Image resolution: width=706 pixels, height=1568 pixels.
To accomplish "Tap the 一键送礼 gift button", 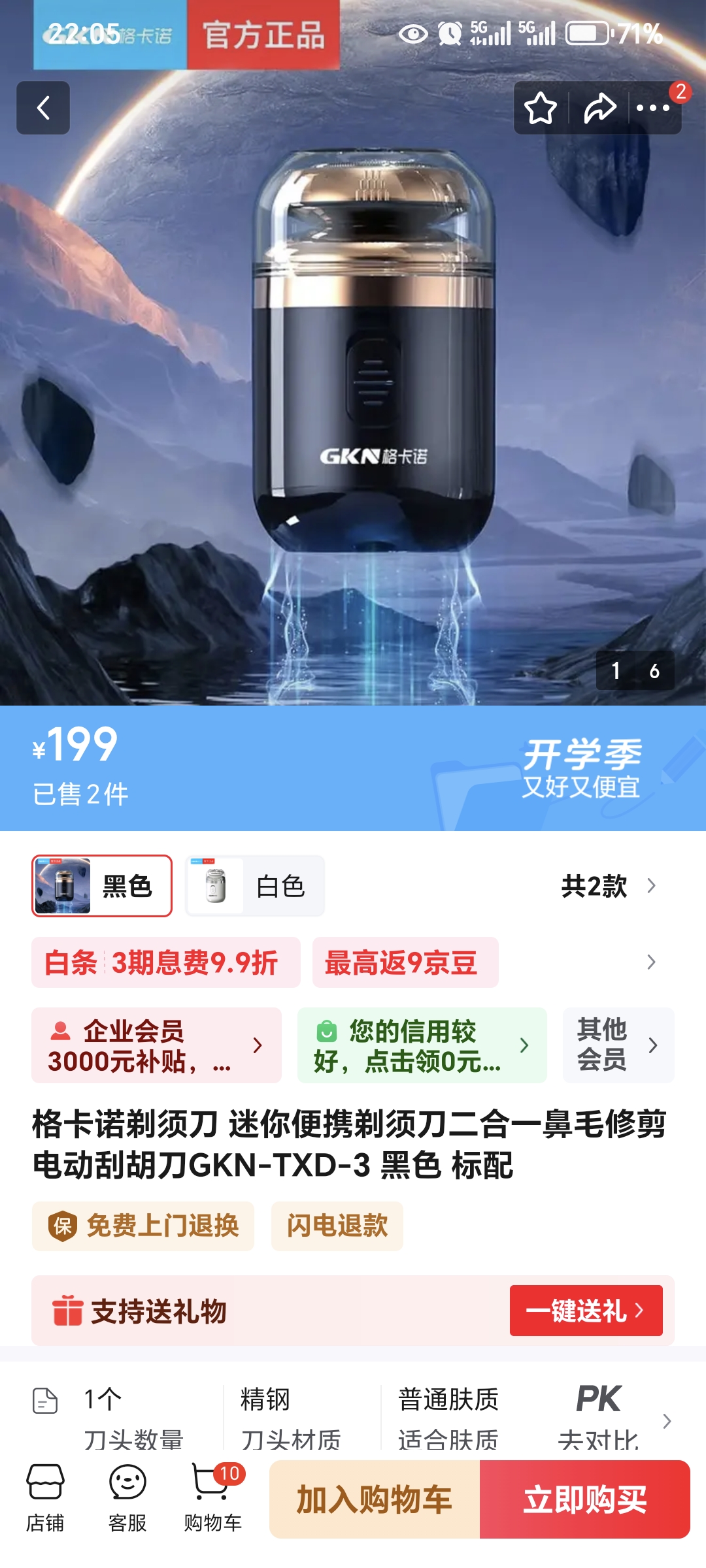I will pos(586,1311).
